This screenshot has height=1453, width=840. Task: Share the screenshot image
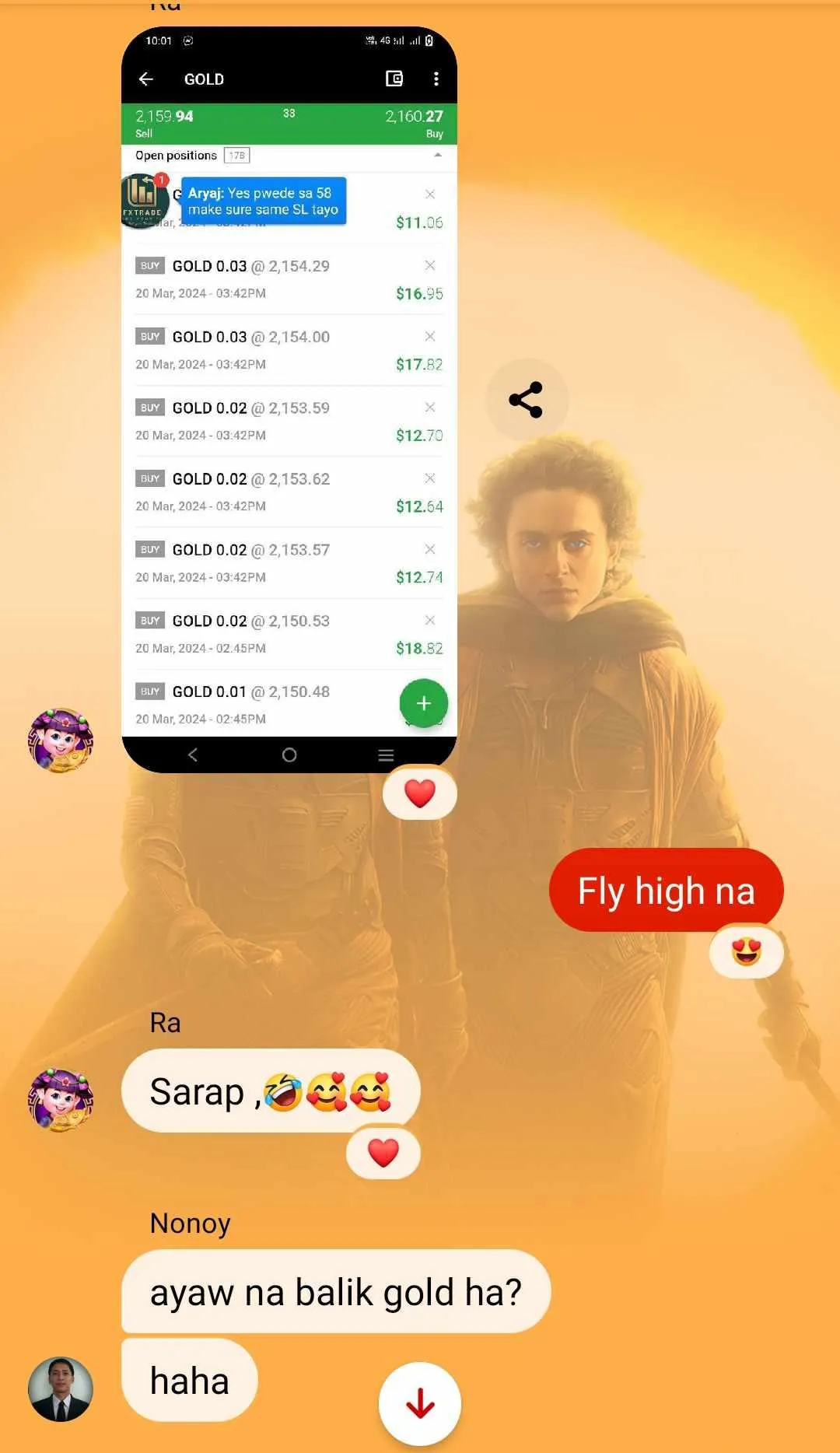point(527,400)
